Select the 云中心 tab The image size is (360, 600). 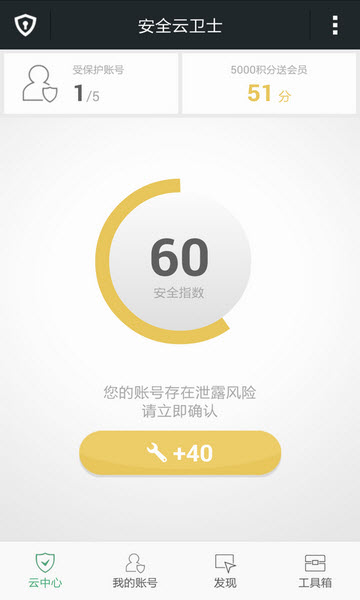point(45,571)
